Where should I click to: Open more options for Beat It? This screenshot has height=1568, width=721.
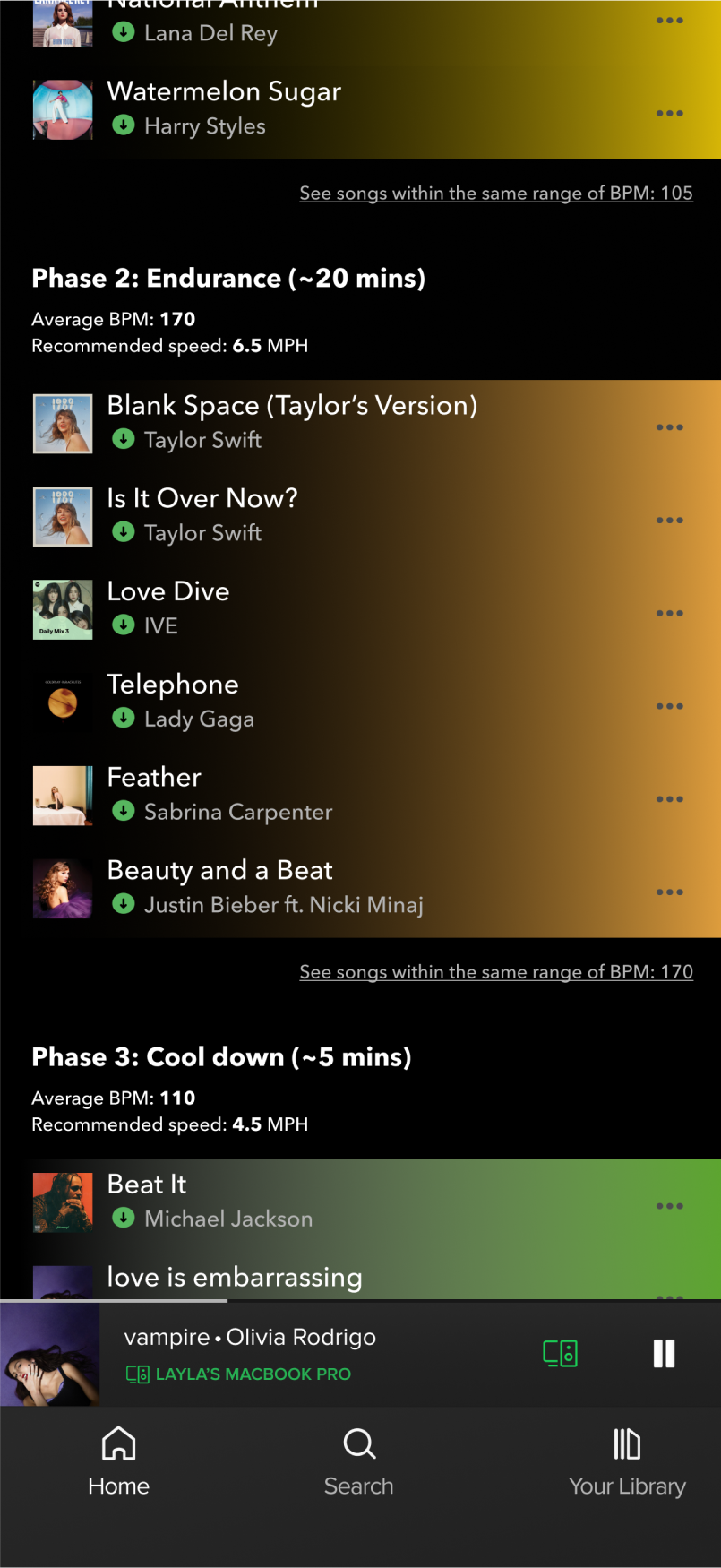click(x=669, y=1206)
